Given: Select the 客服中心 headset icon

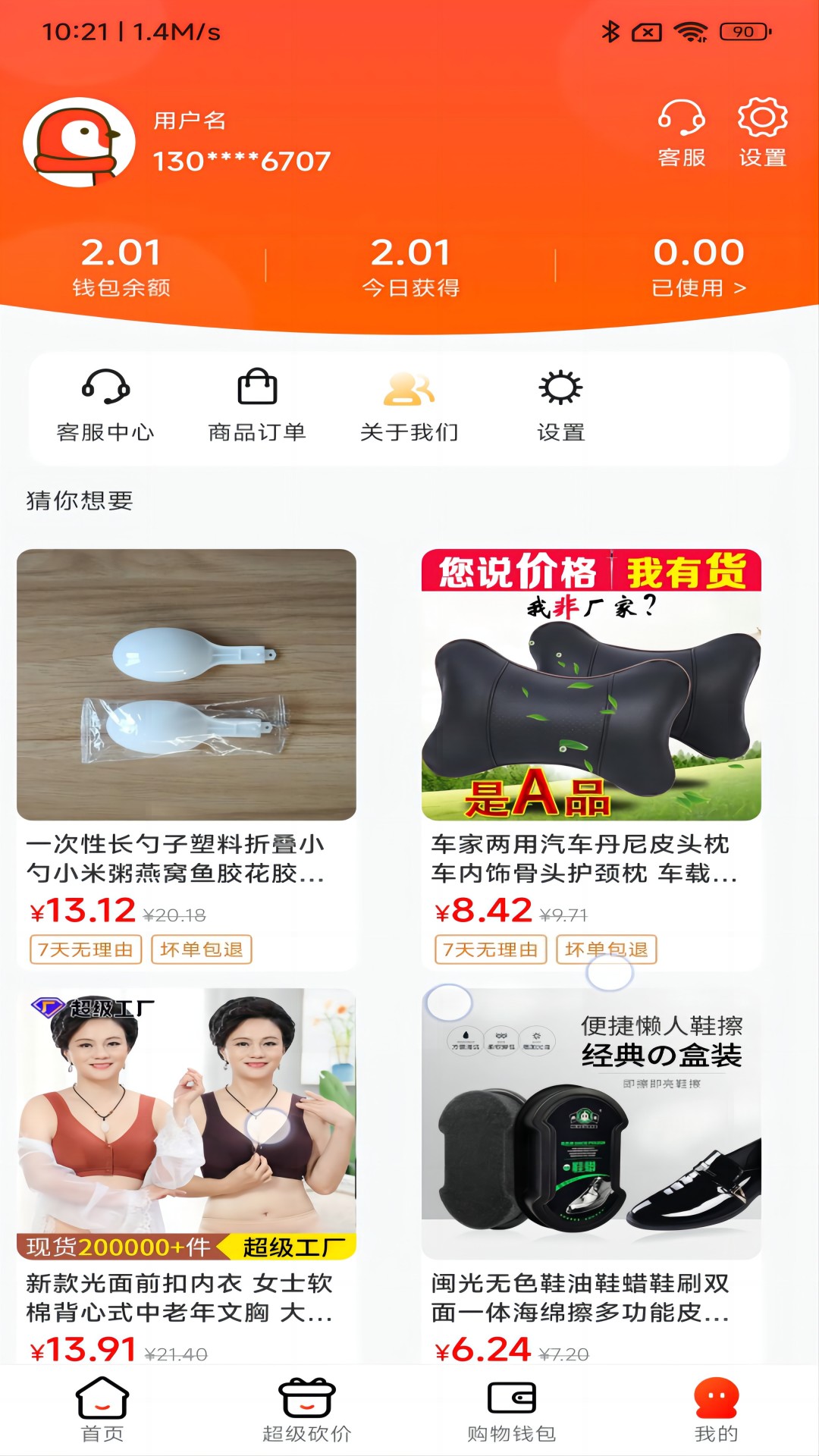Looking at the screenshot, I should (106, 388).
